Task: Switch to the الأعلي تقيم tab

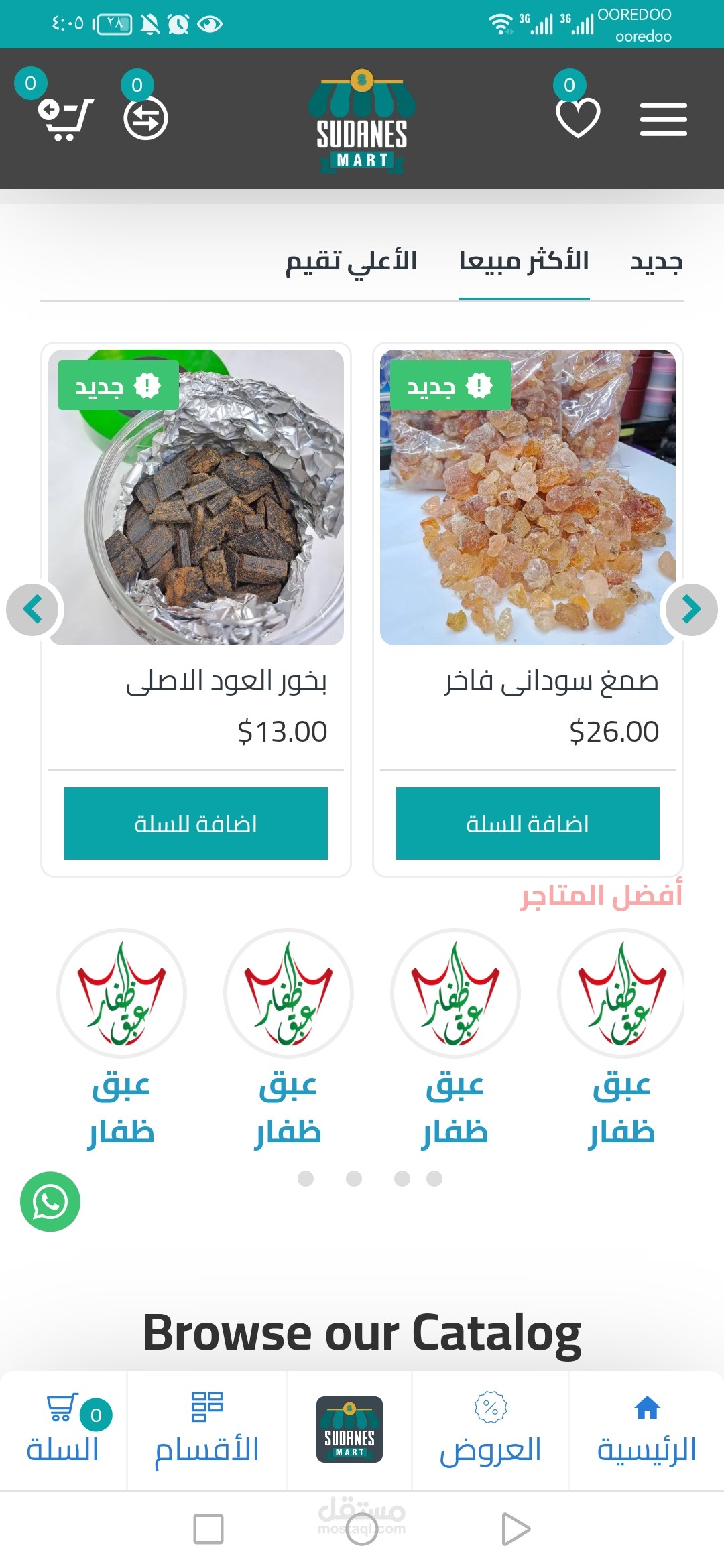Action: pos(351,261)
